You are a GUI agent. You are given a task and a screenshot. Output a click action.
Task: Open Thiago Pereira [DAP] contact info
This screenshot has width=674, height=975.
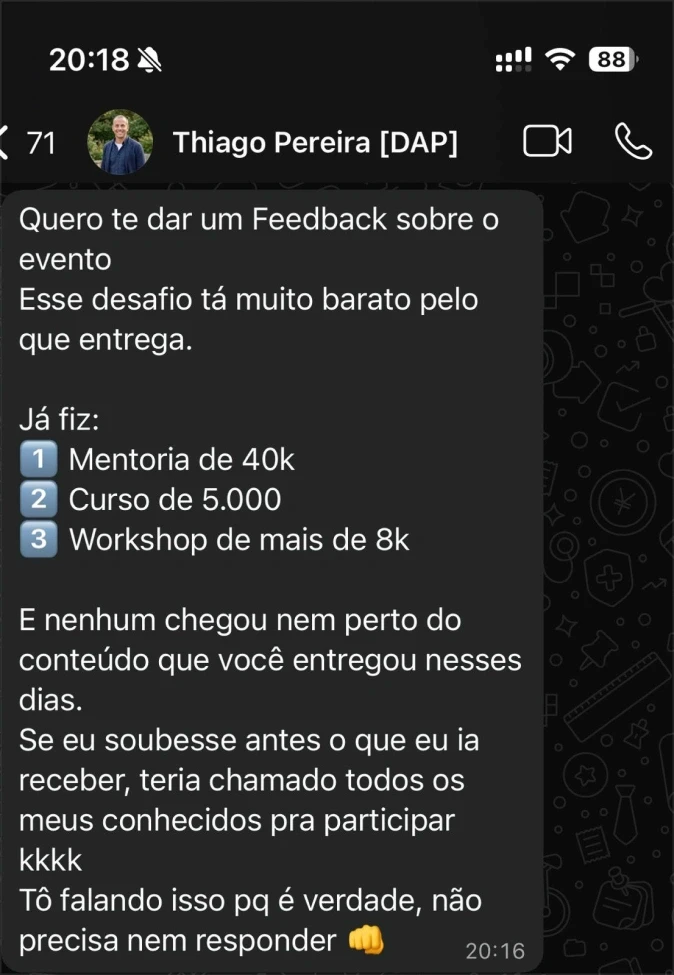[x=315, y=142]
